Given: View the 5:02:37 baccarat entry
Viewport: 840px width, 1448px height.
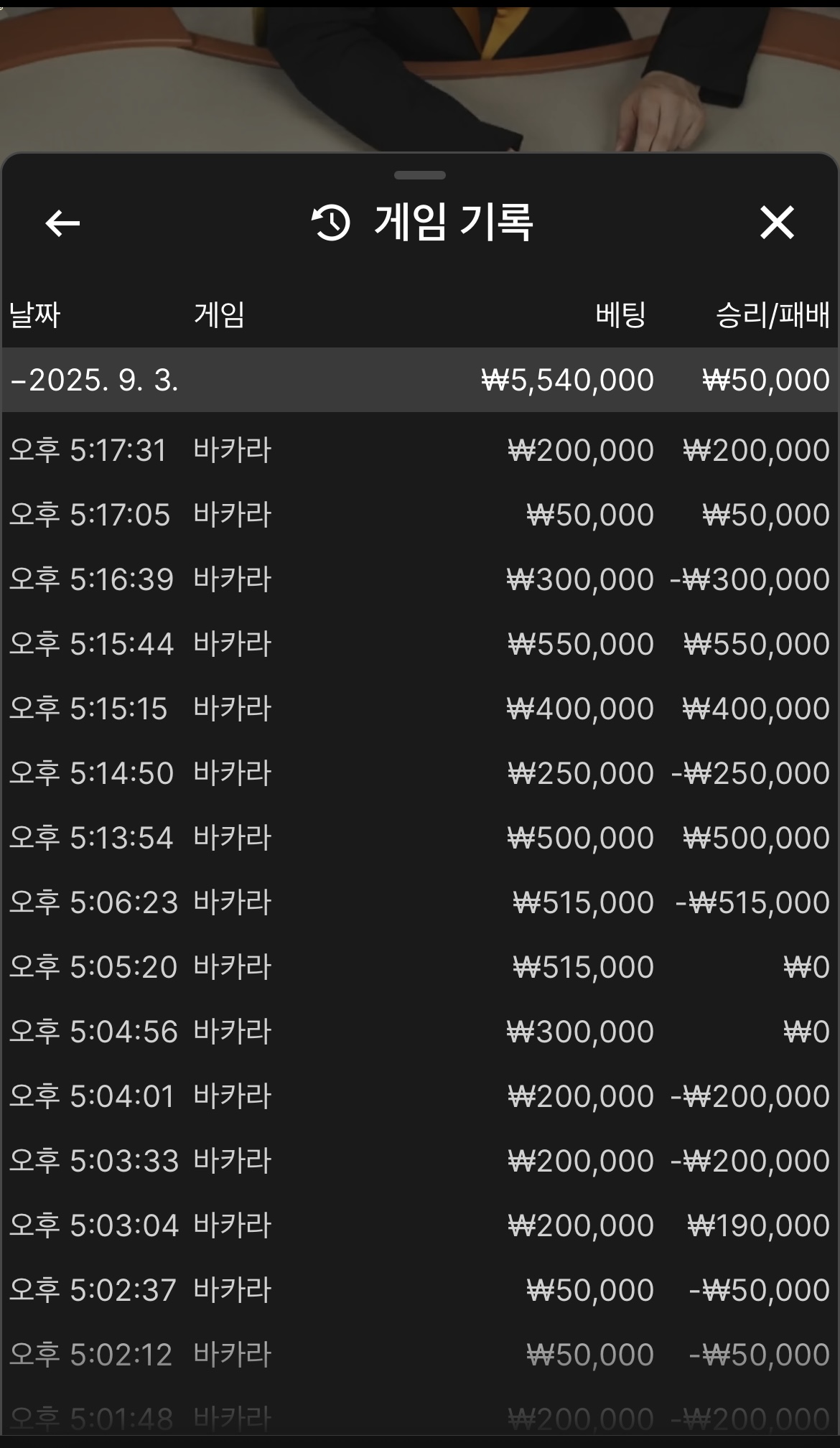Looking at the screenshot, I should 420,1290.
